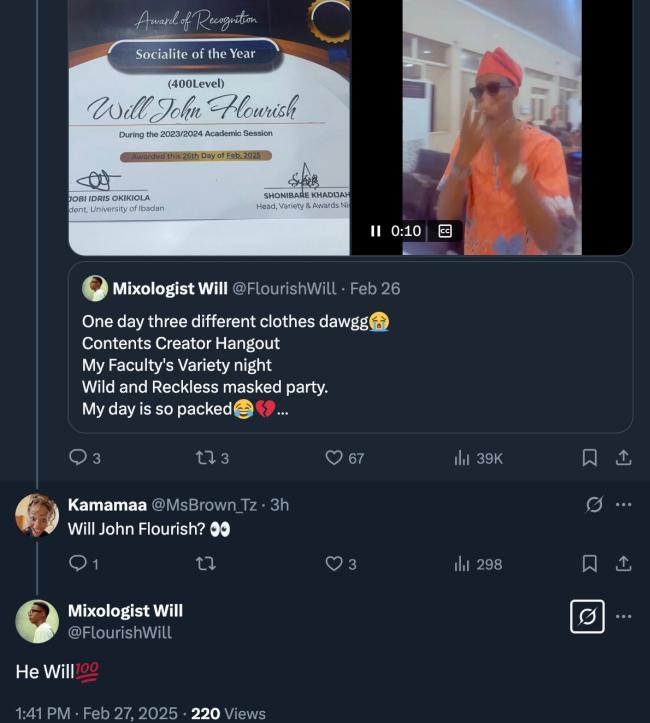The image size is (650, 723).
Task: Open the Socialite of the Year certificate image
Action: pyautogui.click(x=208, y=125)
